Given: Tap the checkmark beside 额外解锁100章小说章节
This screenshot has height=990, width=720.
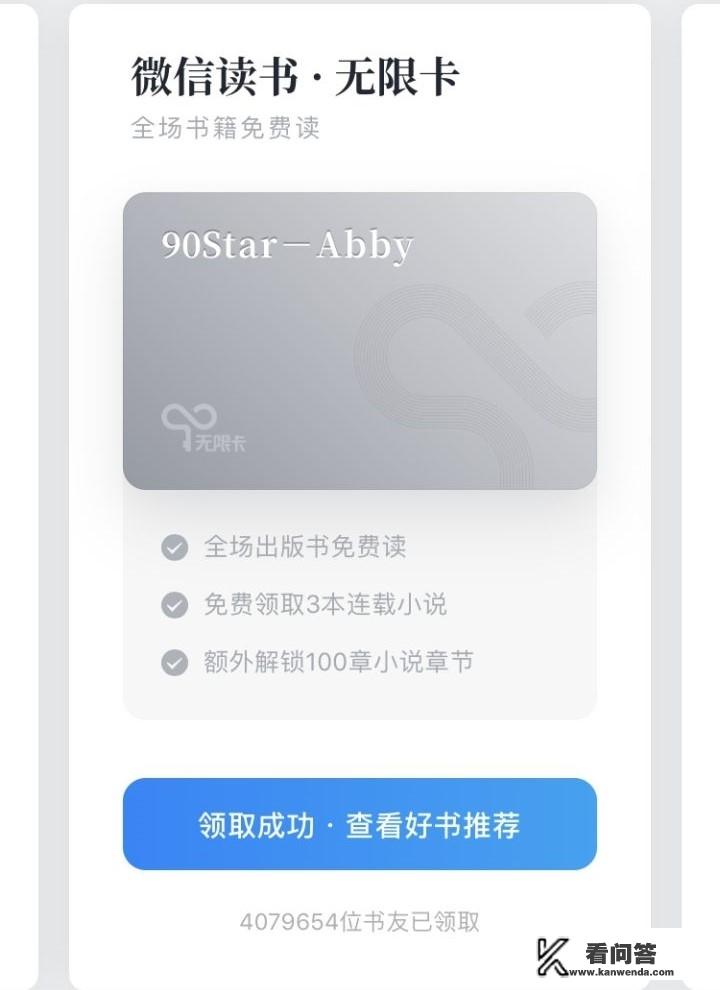Looking at the screenshot, I should [173, 662].
